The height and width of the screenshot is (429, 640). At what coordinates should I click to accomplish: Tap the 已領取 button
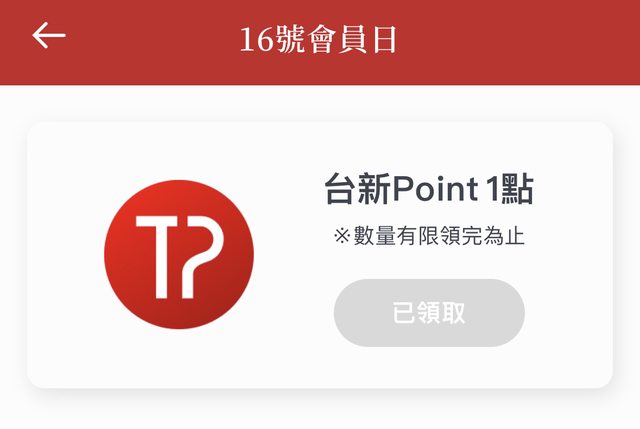[x=429, y=313]
